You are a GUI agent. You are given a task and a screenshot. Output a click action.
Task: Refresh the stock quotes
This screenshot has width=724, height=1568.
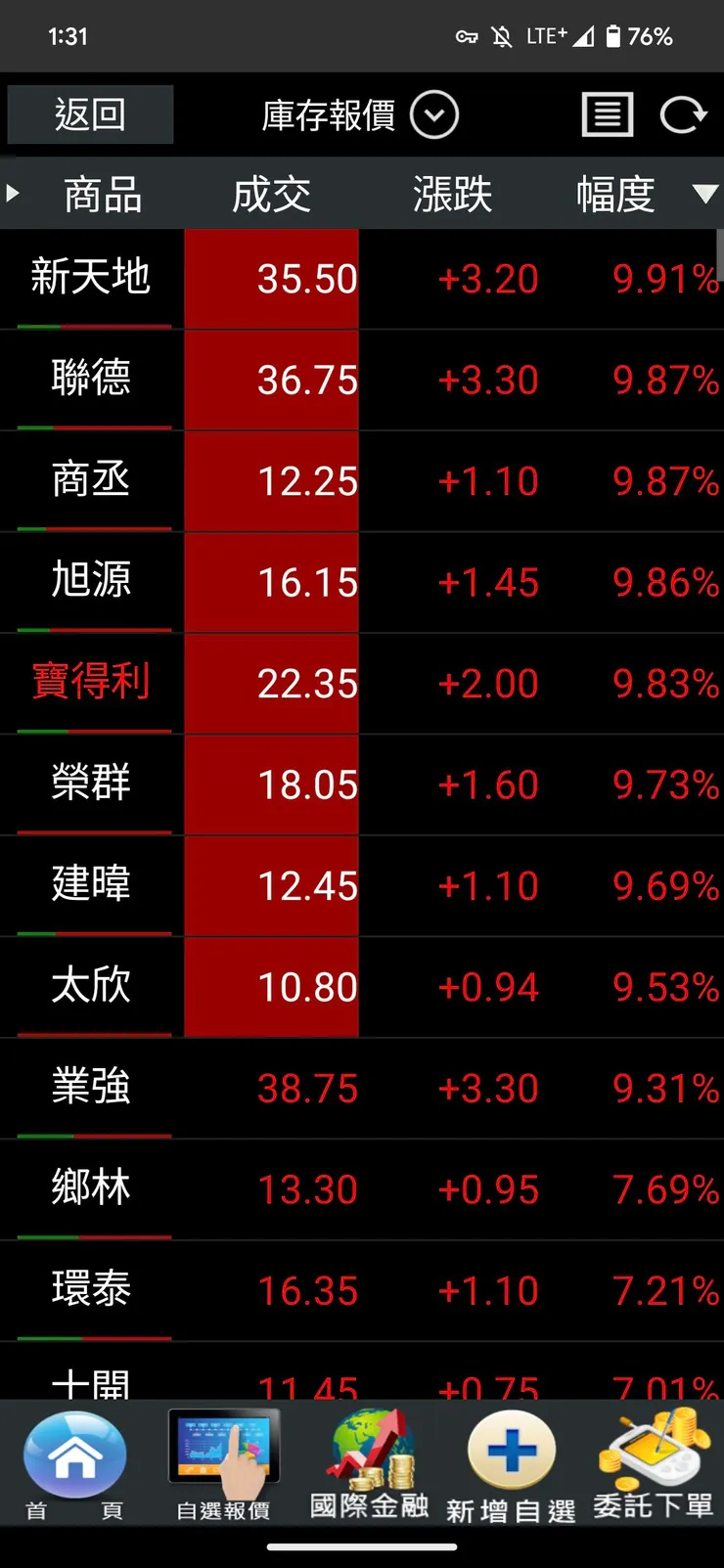point(683,115)
